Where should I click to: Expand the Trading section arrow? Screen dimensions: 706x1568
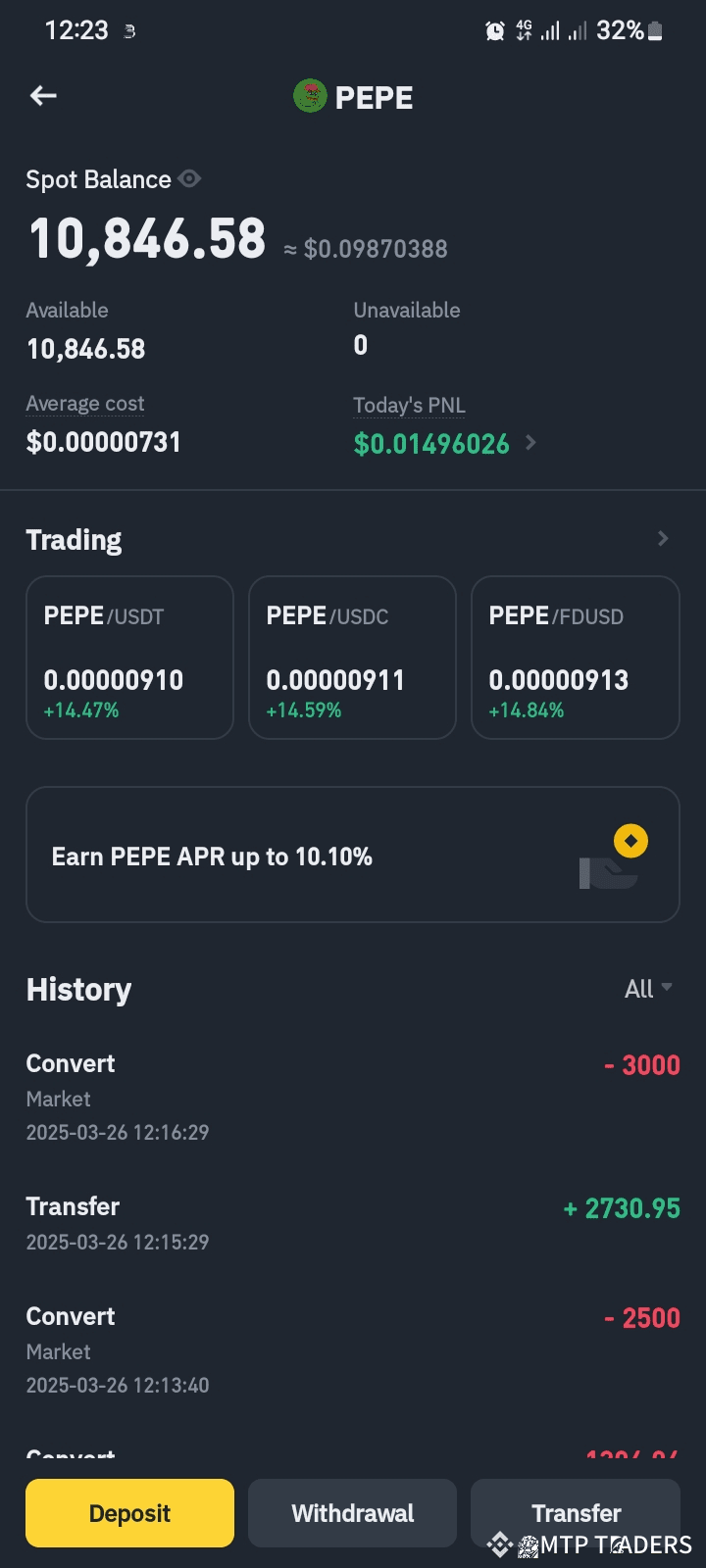(663, 538)
